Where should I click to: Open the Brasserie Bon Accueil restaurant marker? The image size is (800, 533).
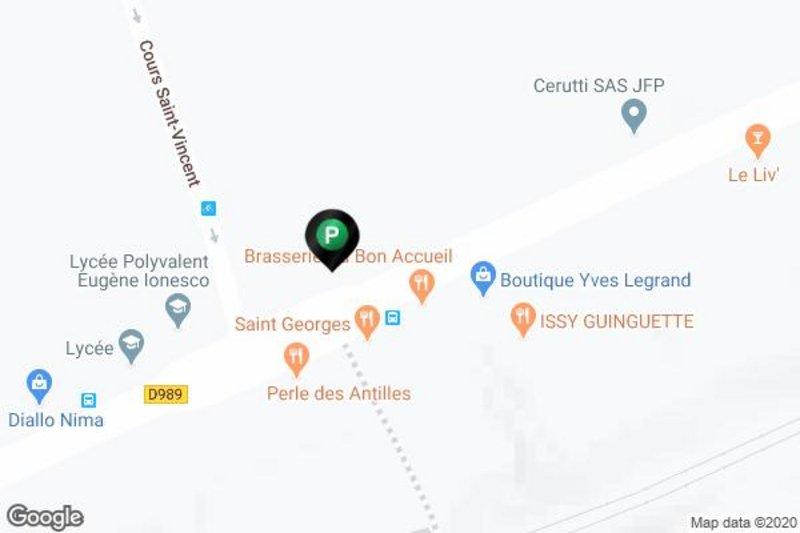pos(423,286)
